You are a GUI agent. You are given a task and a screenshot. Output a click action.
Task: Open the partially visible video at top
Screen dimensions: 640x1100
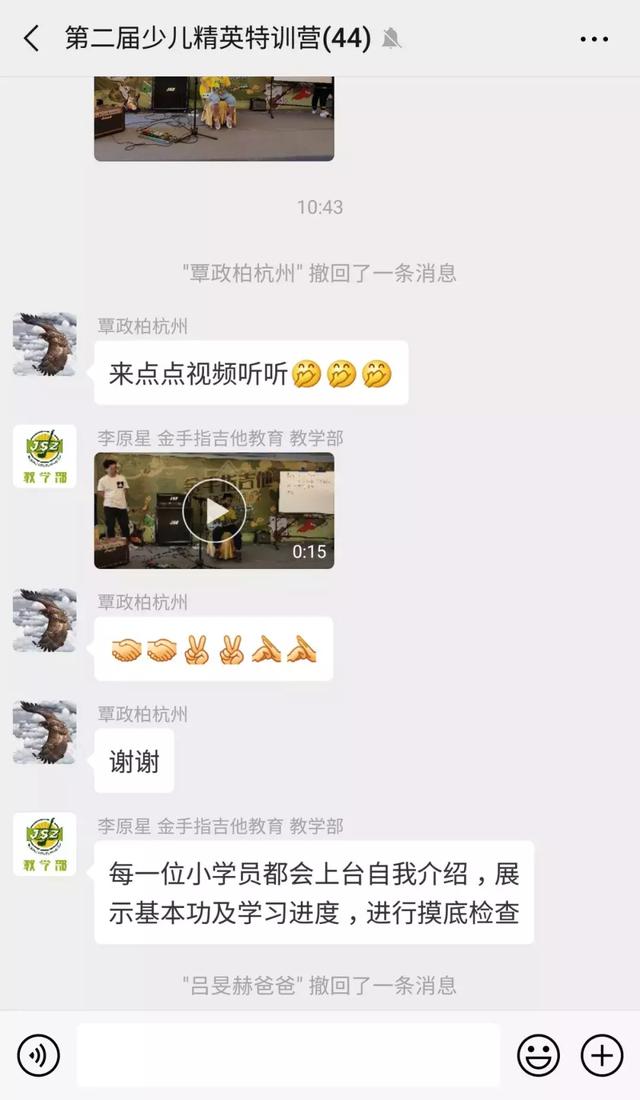214,118
